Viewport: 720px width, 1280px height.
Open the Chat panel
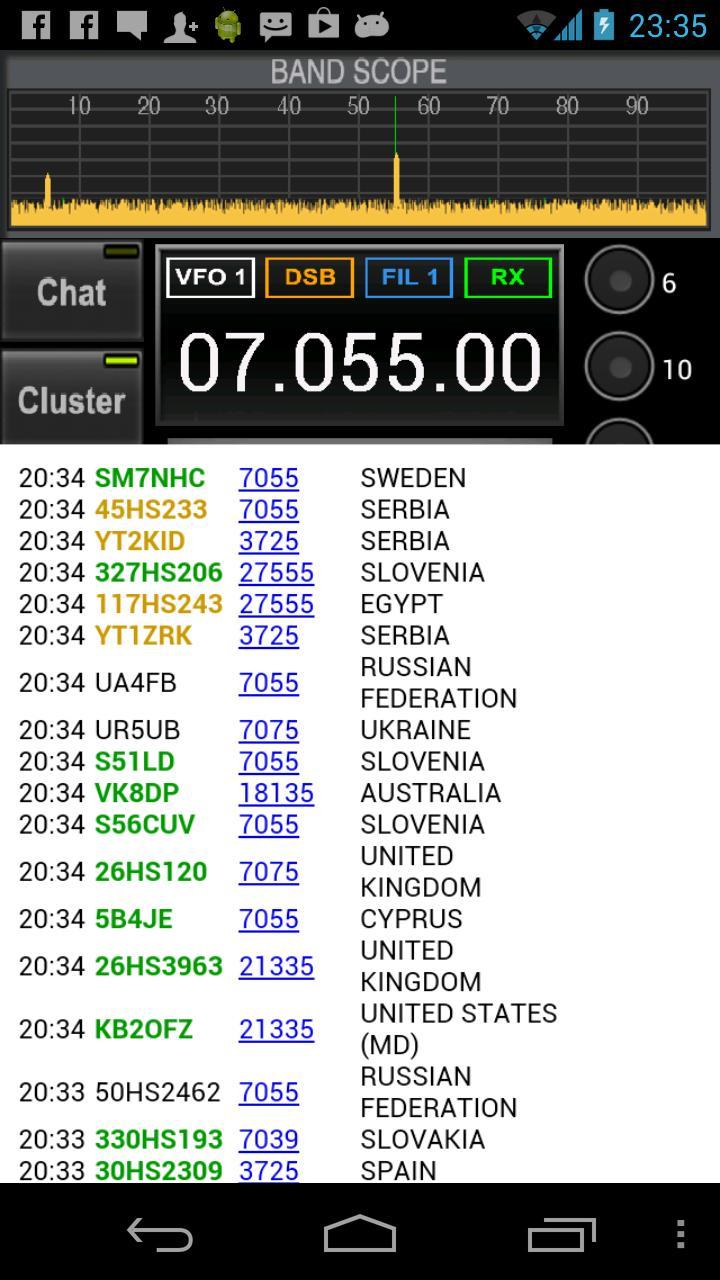click(x=72, y=291)
